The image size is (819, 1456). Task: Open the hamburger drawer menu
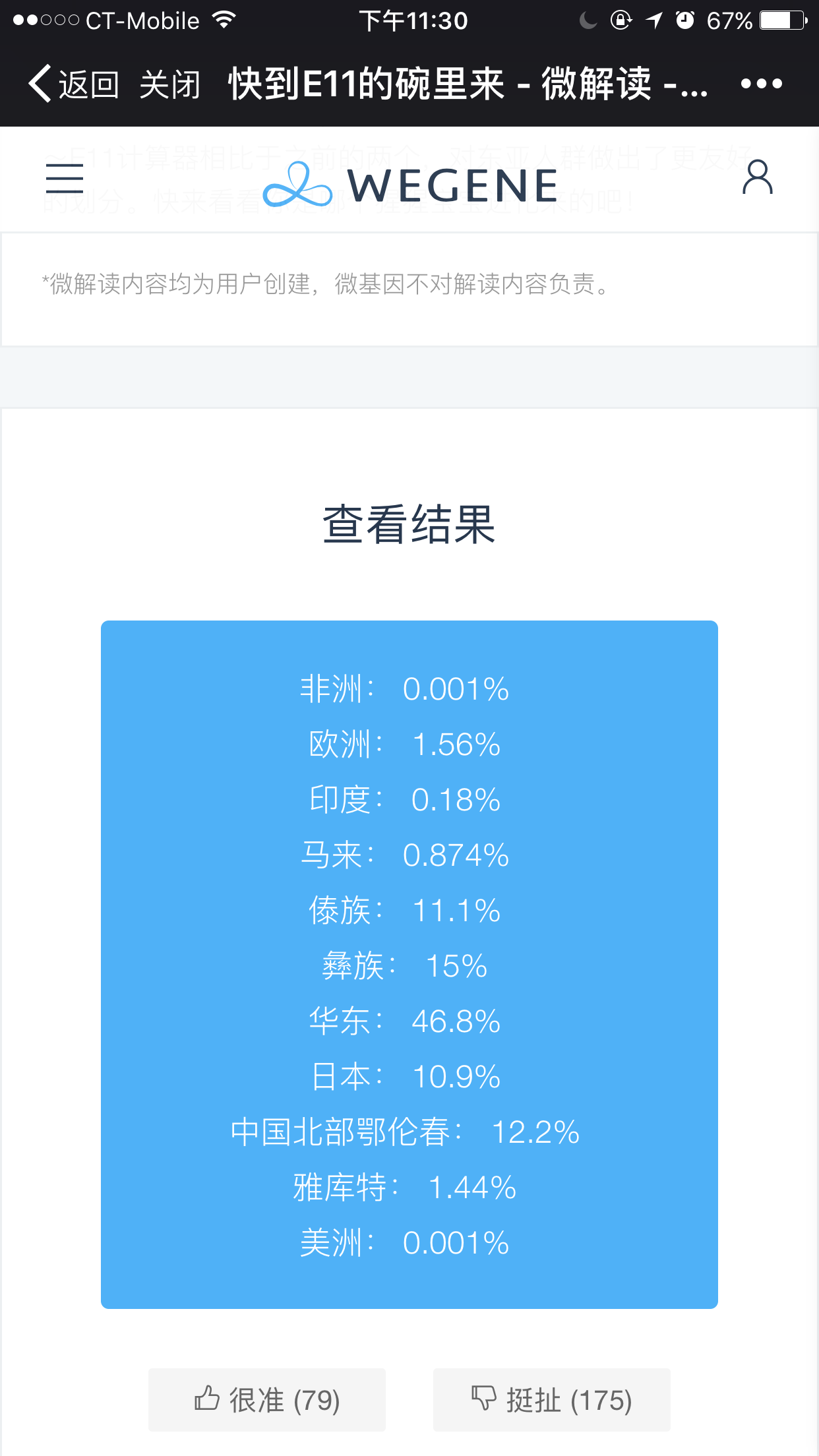[x=65, y=178]
